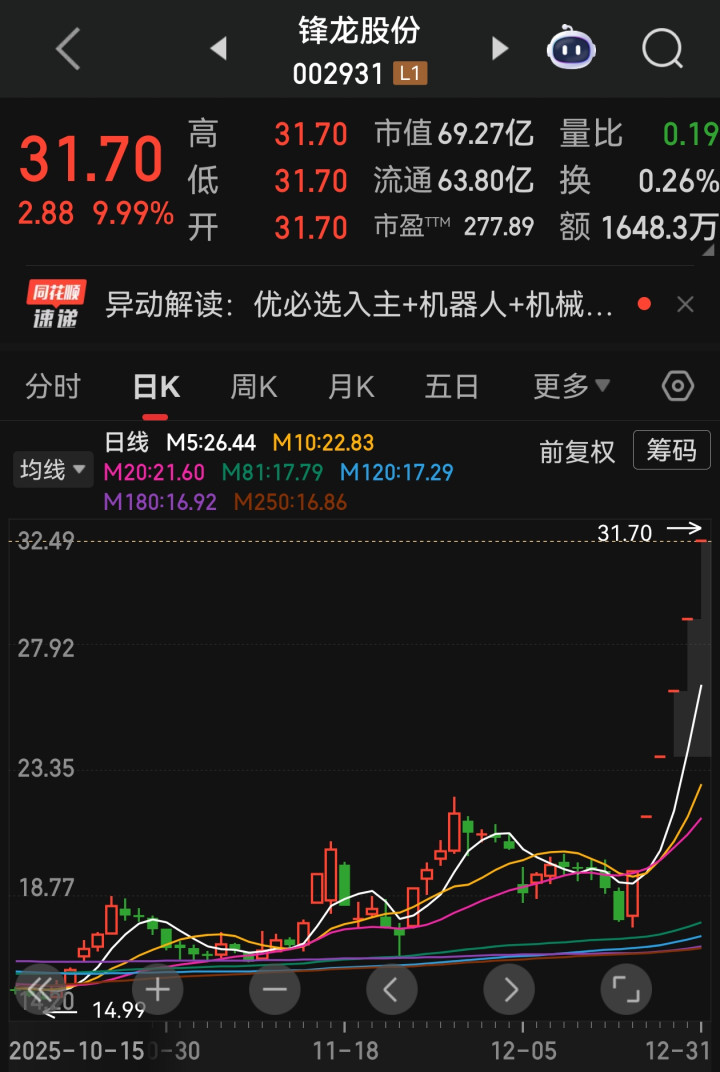Tap the 筹码 button
720x1072 pixels.
[x=671, y=452]
